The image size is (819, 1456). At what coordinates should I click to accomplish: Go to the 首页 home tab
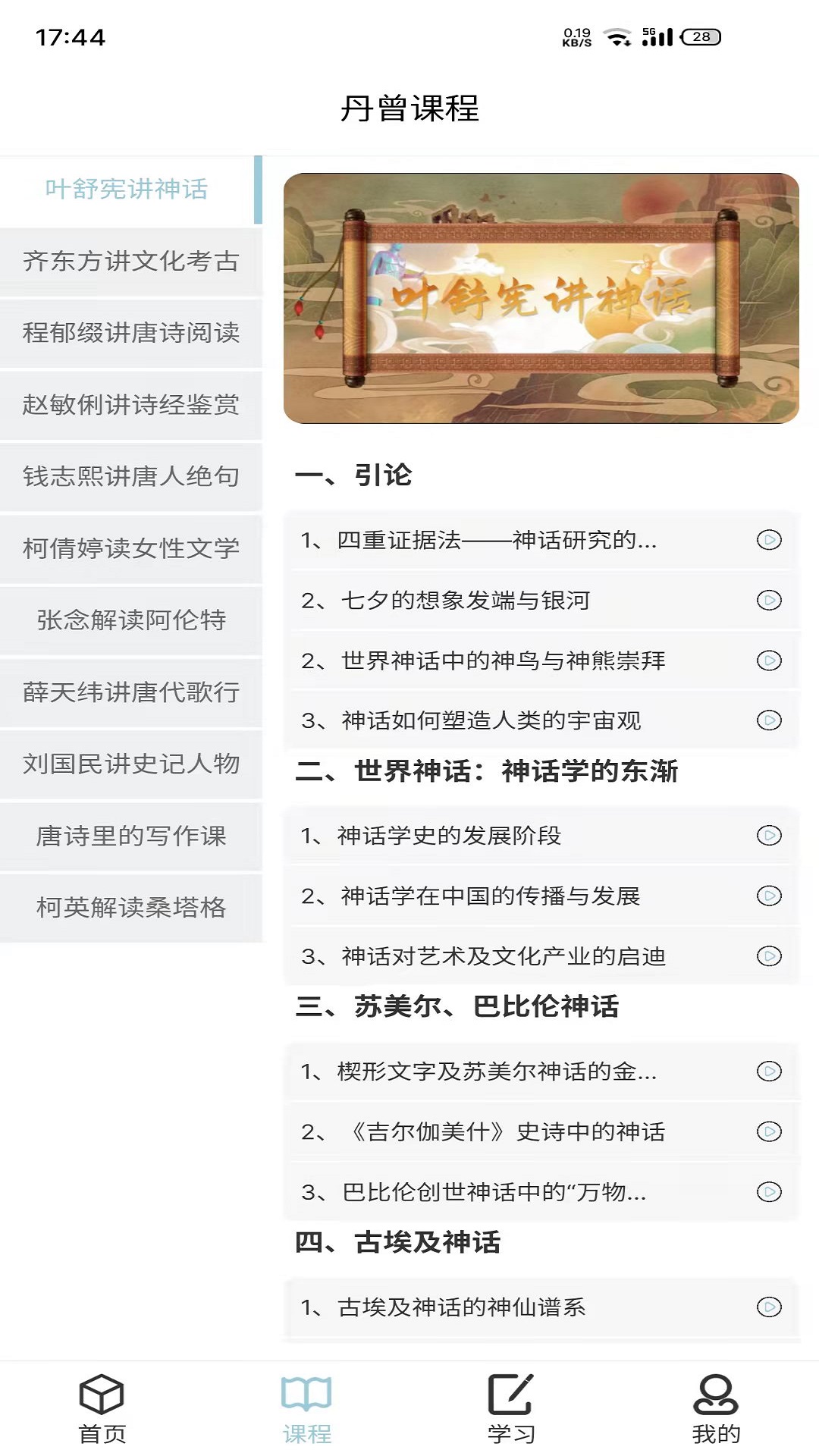[102, 1409]
